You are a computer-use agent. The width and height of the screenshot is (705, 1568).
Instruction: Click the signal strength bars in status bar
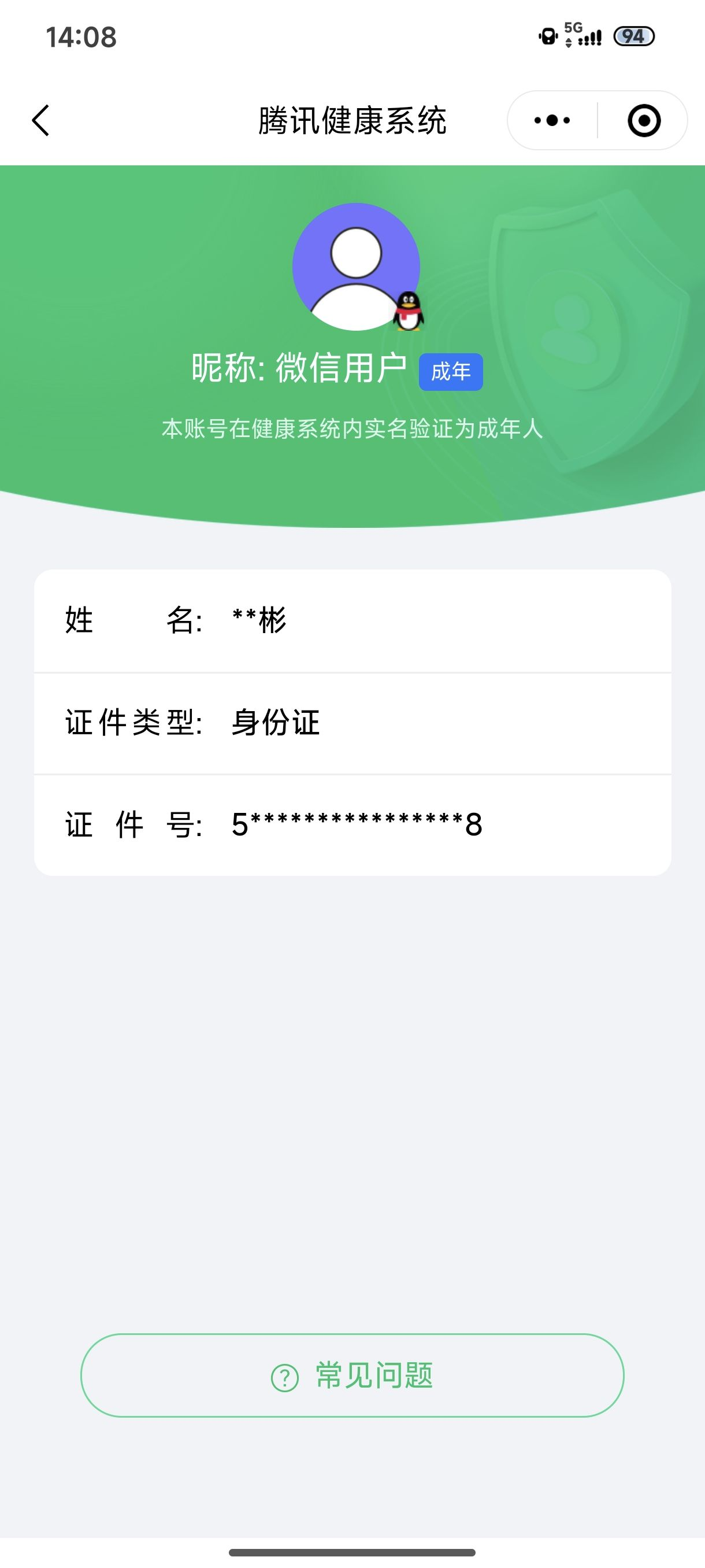point(591,39)
